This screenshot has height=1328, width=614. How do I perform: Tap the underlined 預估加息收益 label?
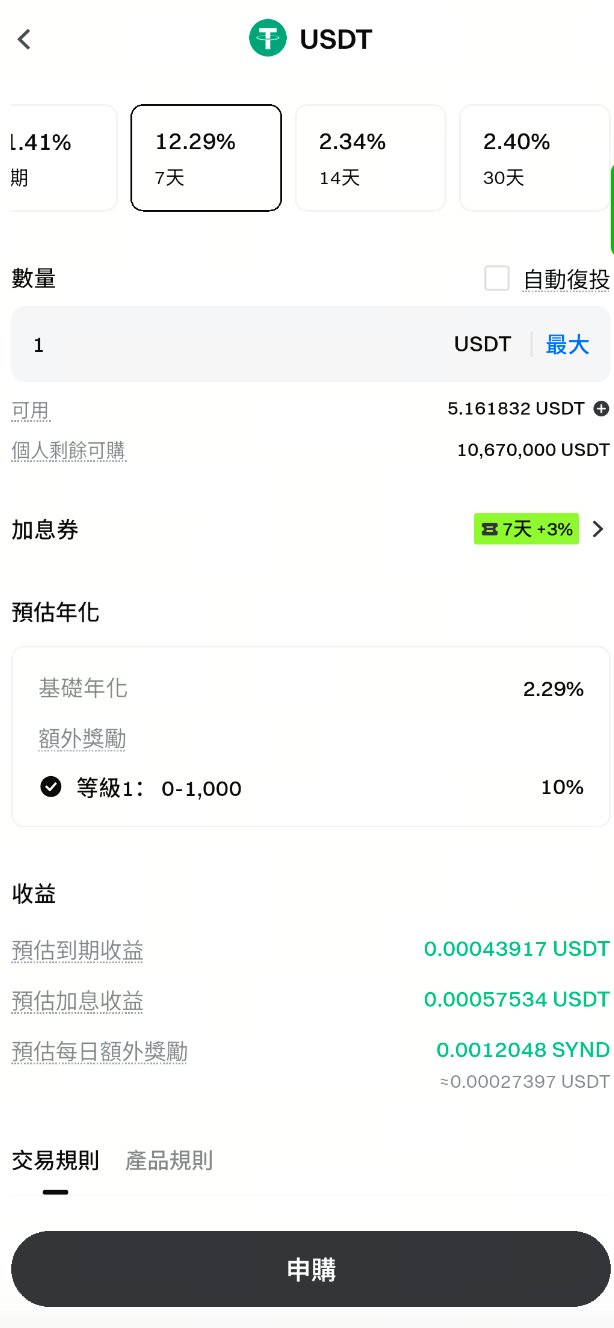click(77, 1000)
